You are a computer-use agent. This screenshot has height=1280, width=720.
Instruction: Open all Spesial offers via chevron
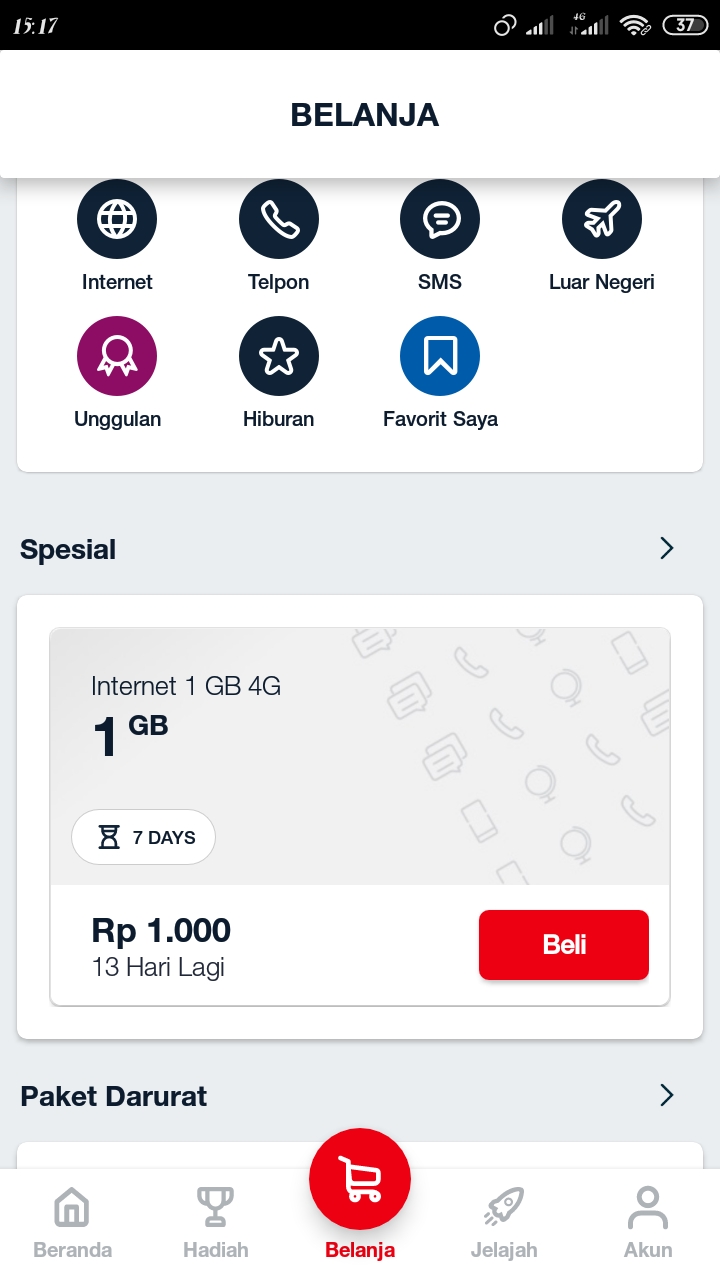(666, 548)
